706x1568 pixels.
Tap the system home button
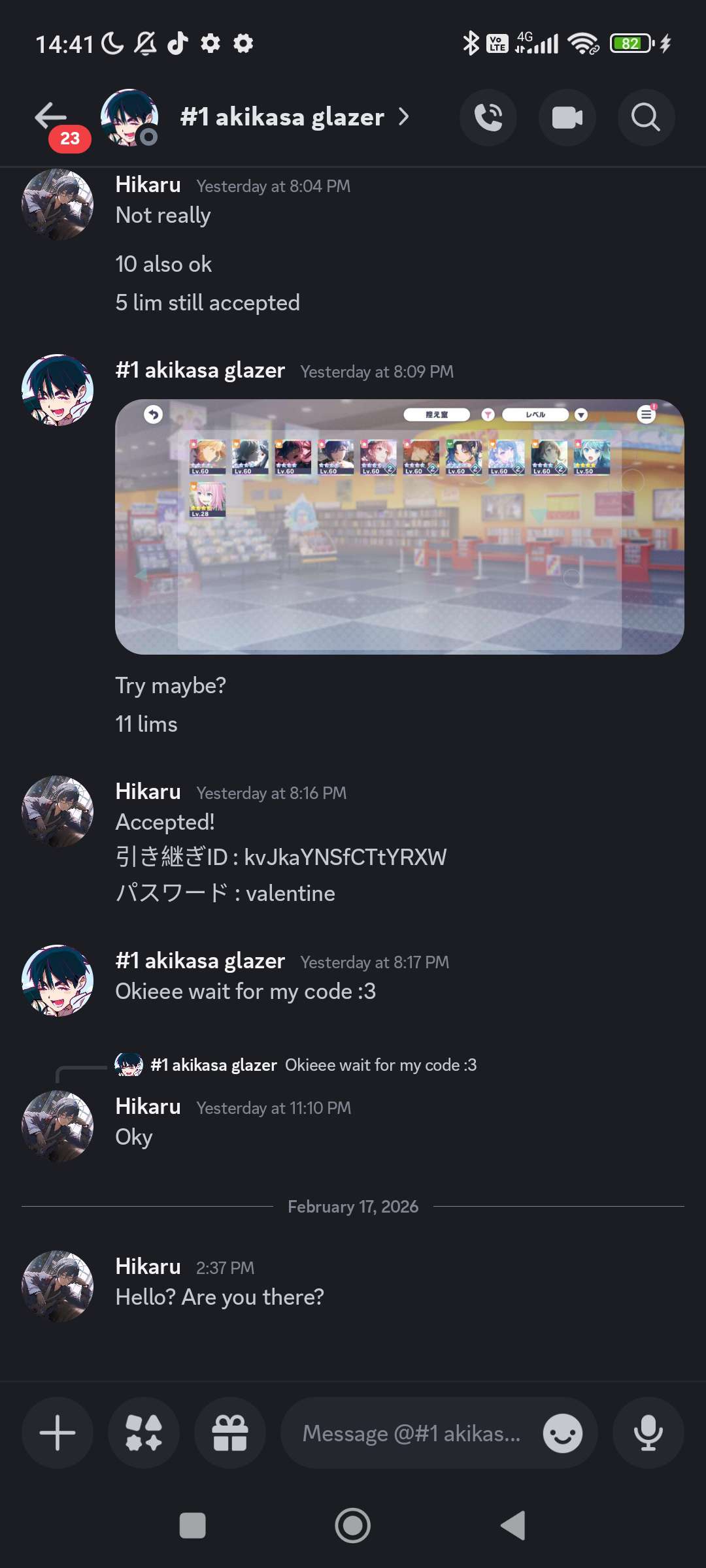pyautogui.click(x=353, y=1526)
